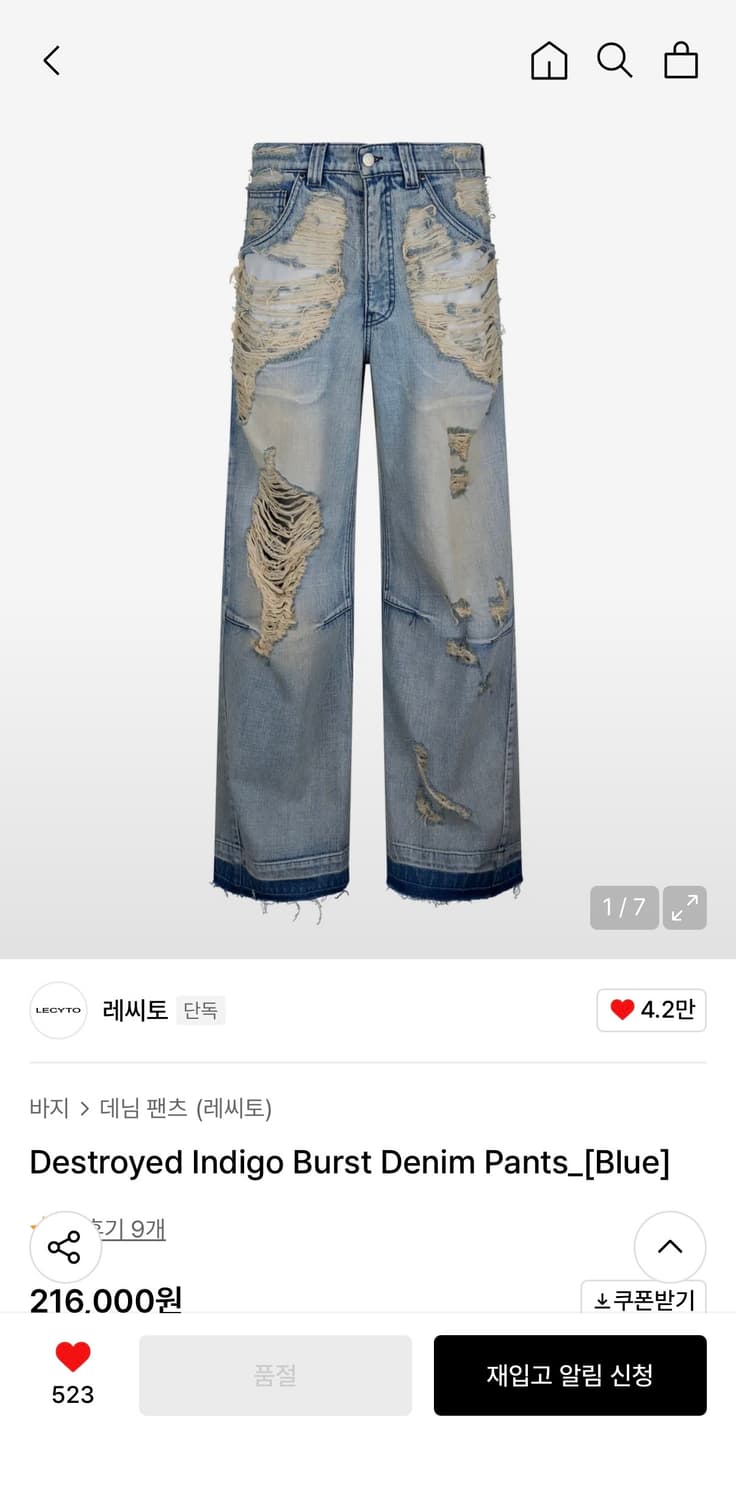Click the 1/7 image progress indicator

coord(623,908)
